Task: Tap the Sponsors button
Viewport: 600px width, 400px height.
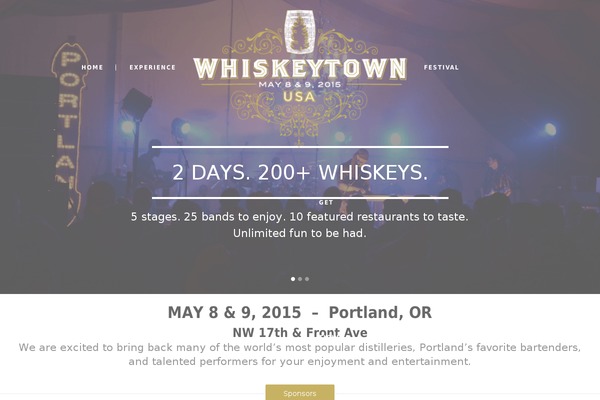Action: (299, 393)
